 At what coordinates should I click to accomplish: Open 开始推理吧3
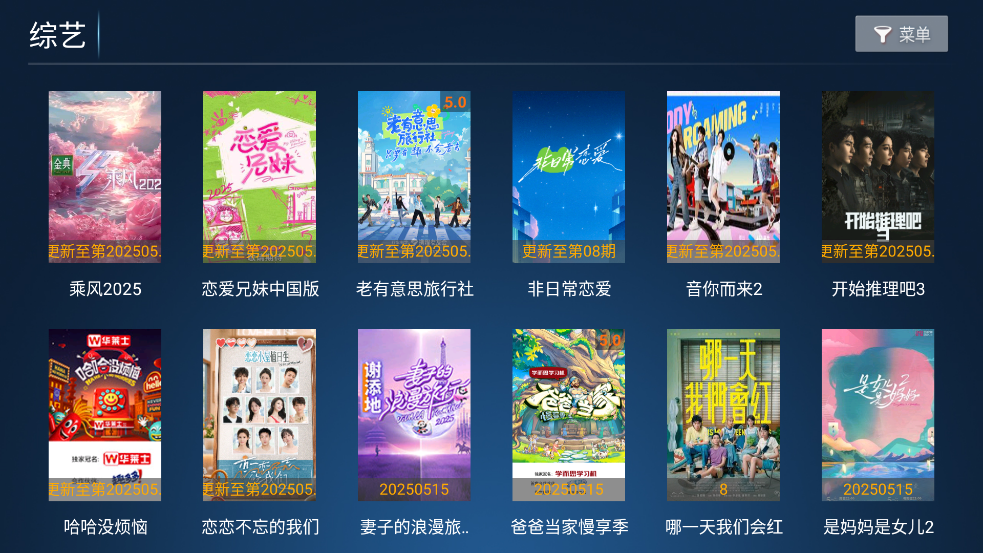point(878,177)
